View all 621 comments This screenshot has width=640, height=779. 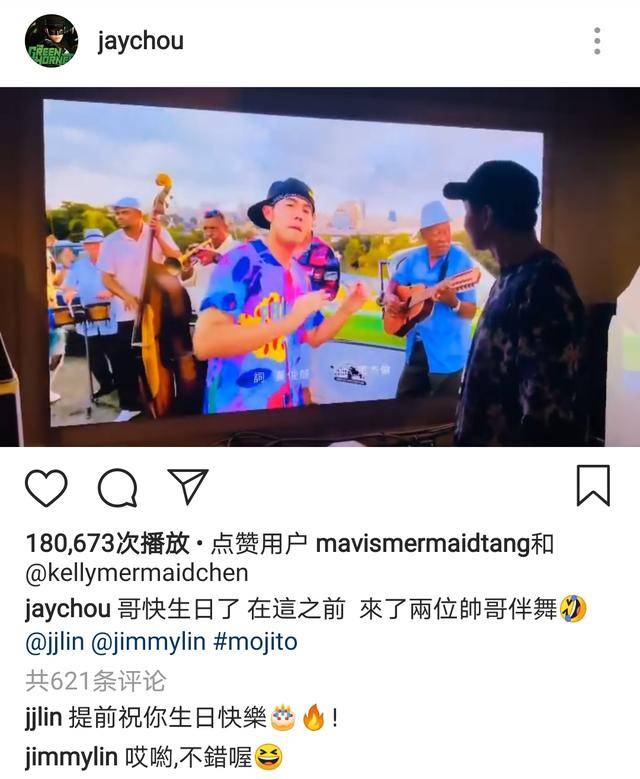pos(95,681)
